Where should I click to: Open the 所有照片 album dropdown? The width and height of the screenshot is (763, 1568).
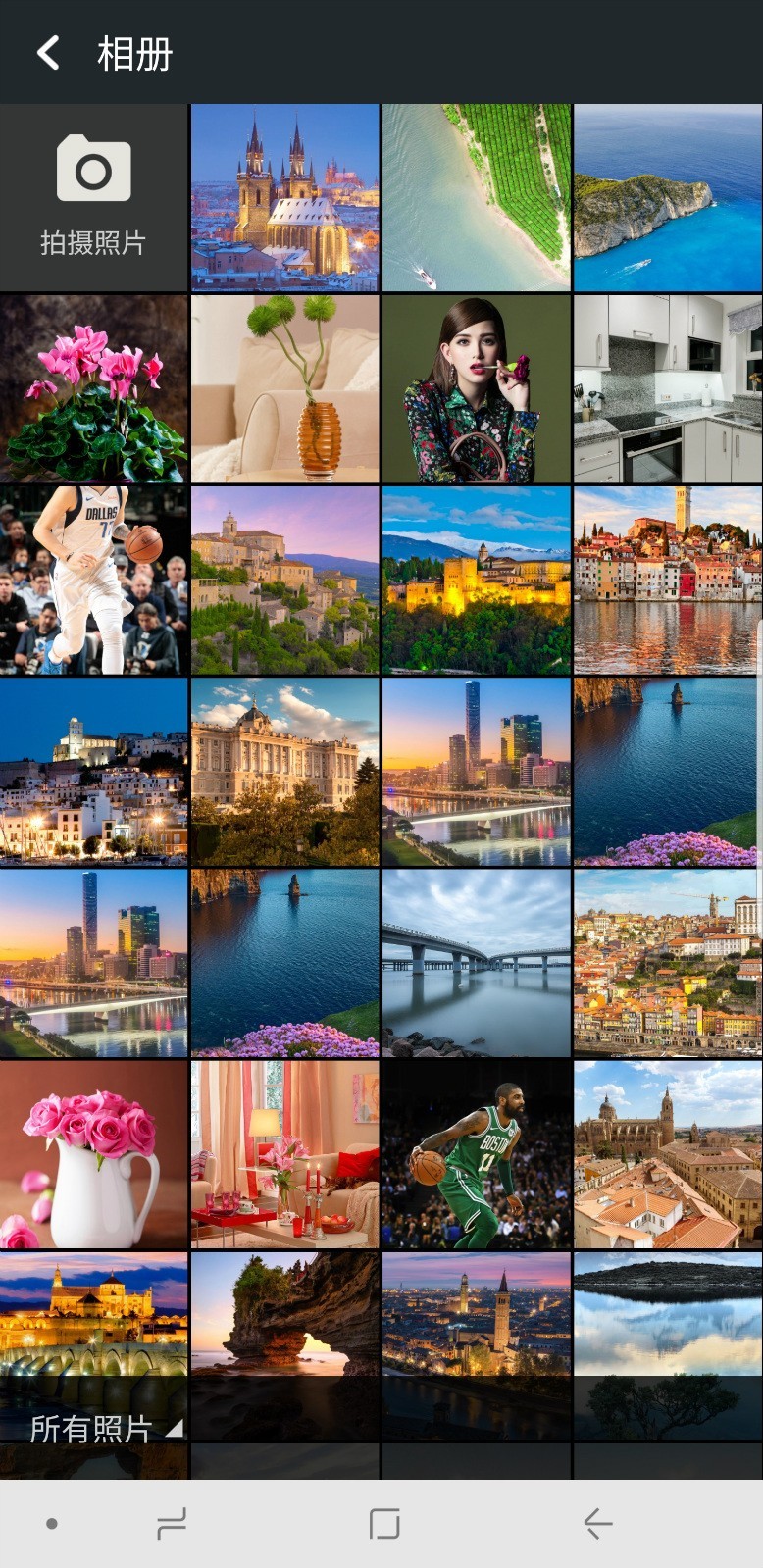coord(105,1429)
